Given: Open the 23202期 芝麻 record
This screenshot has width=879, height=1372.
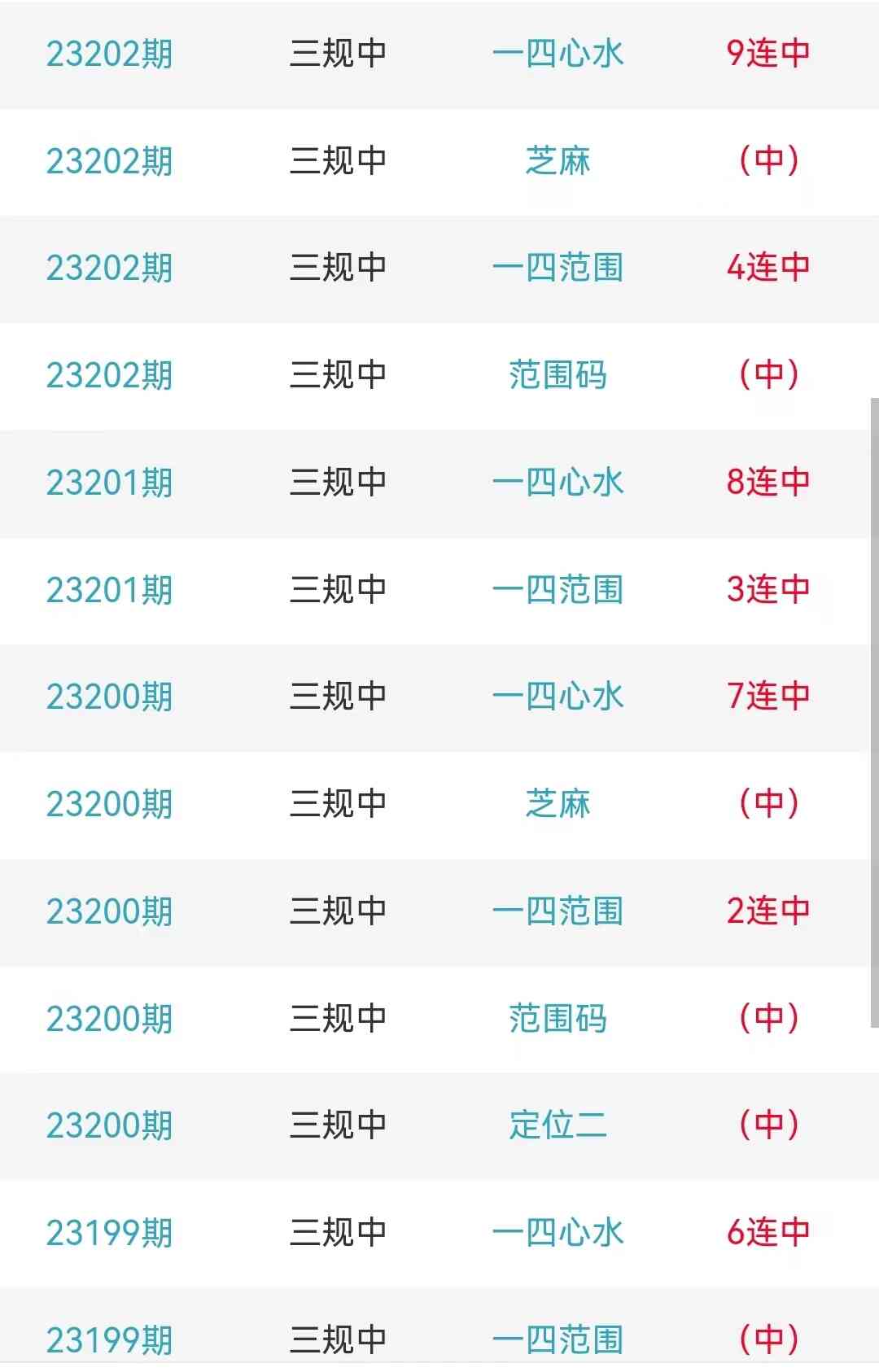Looking at the screenshot, I should pos(558,161).
